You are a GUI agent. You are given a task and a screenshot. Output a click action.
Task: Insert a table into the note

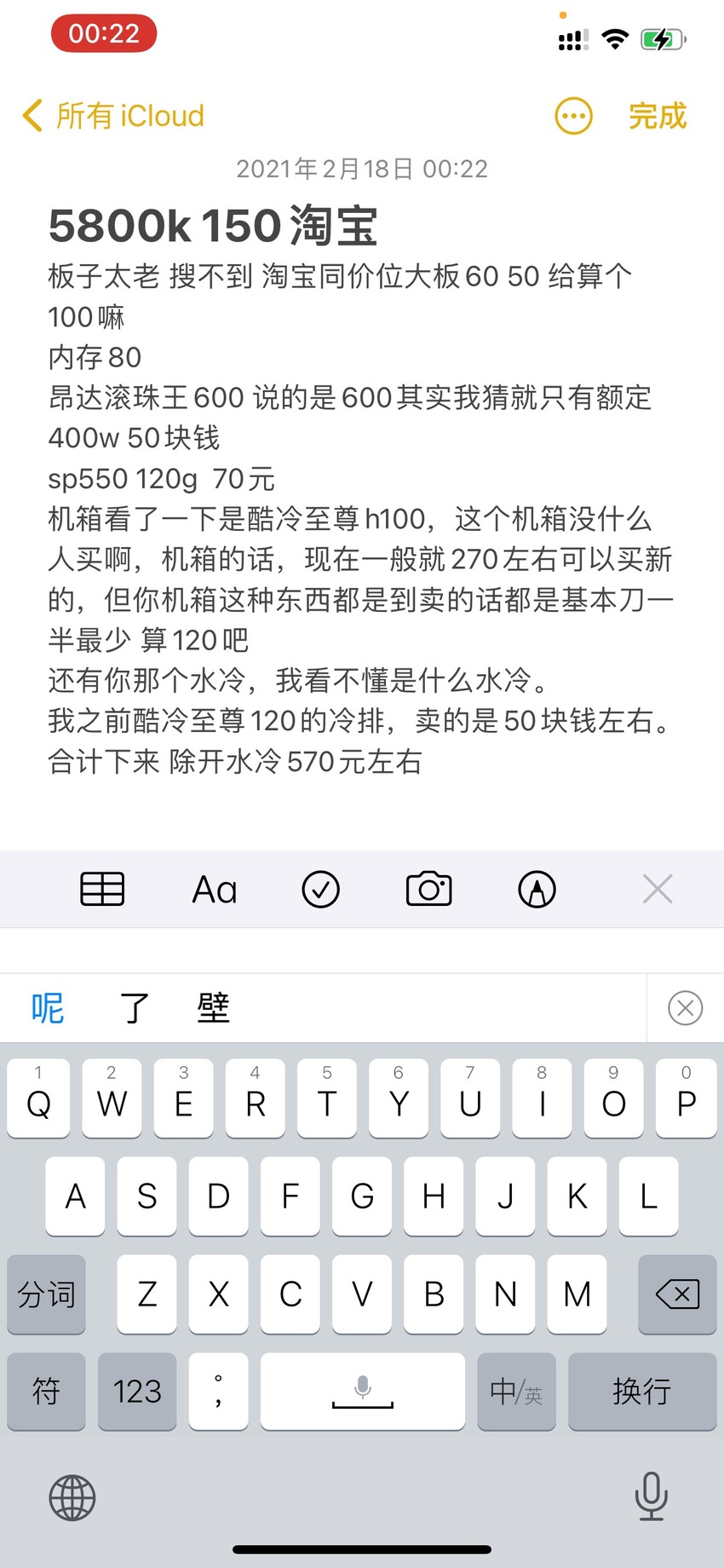pos(102,889)
